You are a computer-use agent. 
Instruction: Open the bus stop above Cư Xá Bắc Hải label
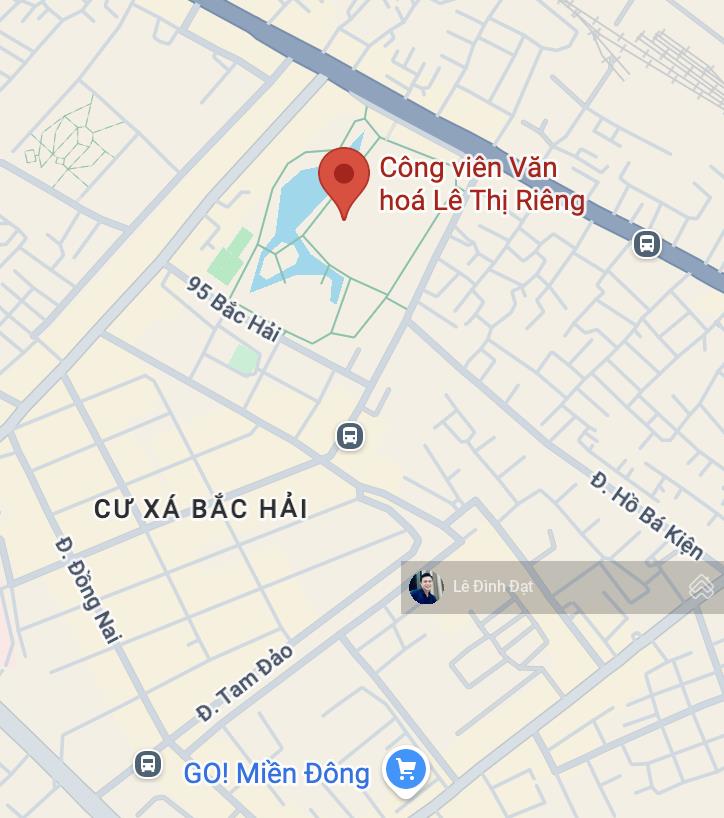[x=349, y=436]
